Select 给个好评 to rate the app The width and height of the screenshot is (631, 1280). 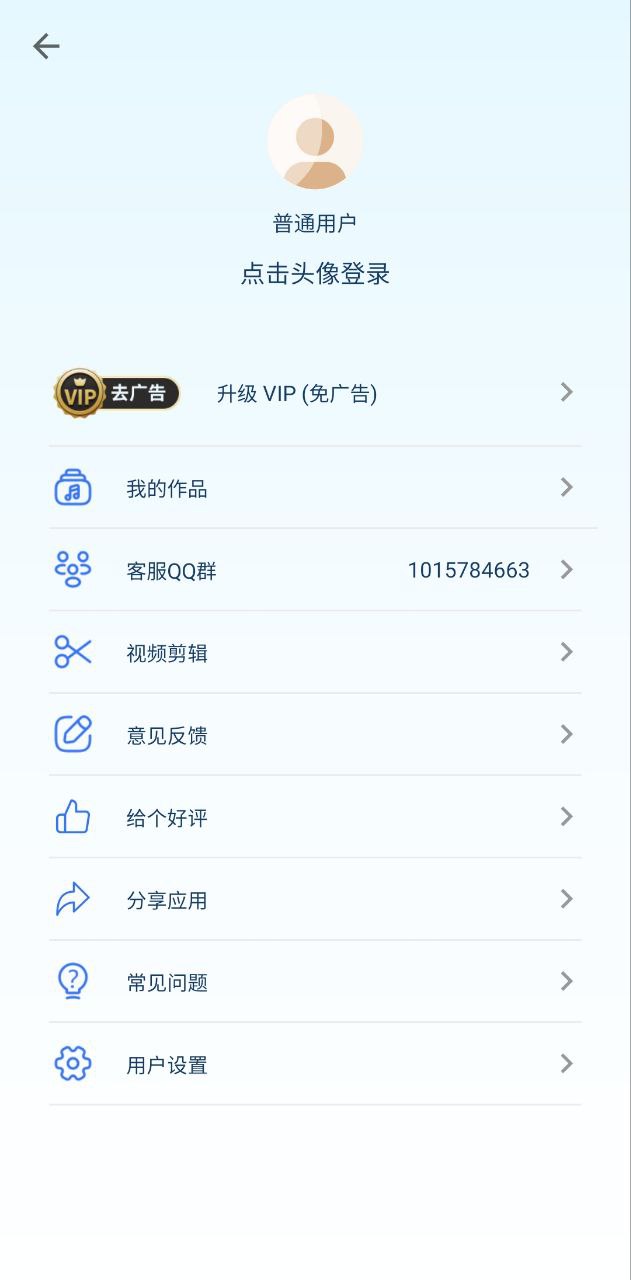(315, 818)
